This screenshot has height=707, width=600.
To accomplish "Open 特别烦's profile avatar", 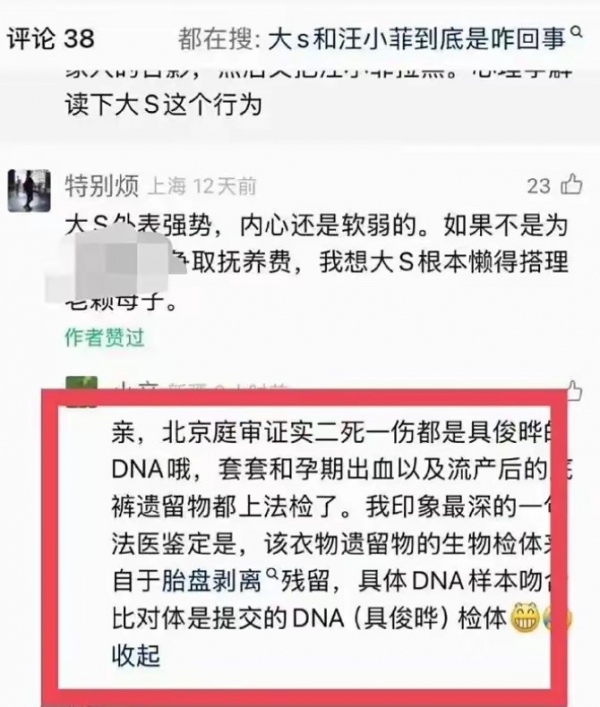I will point(30,190).
